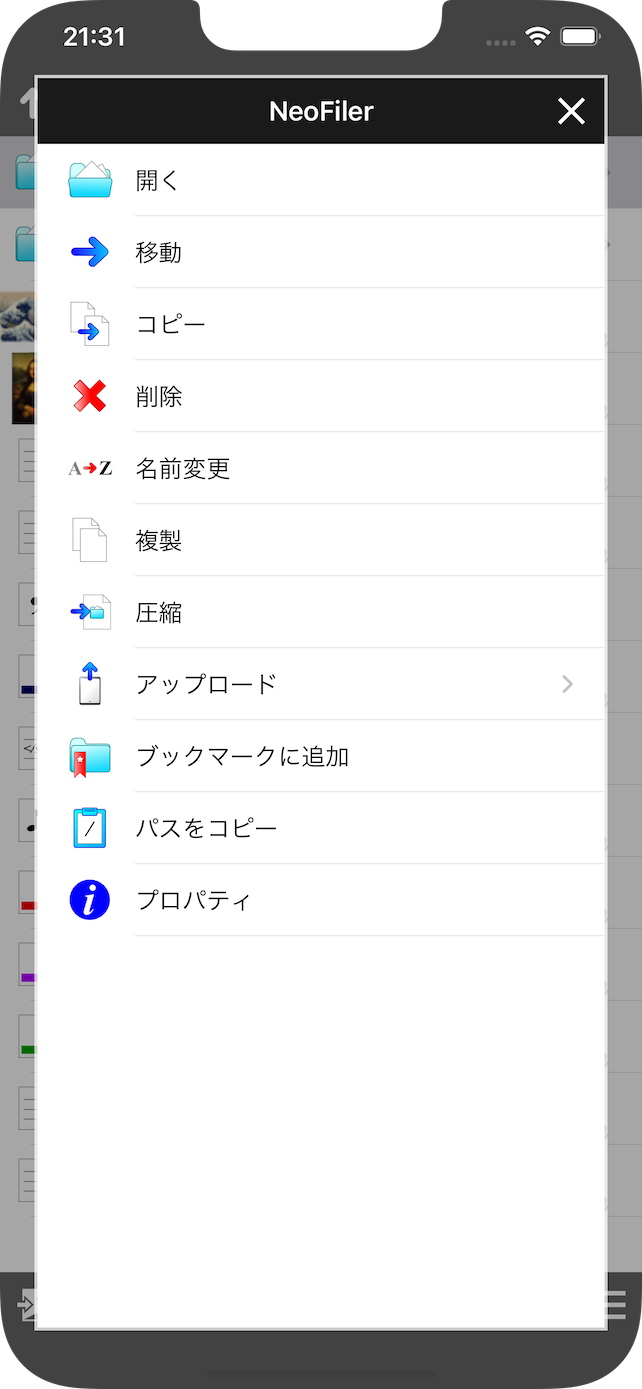Select 削除 to delete the file

pyautogui.click(x=321, y=396)
